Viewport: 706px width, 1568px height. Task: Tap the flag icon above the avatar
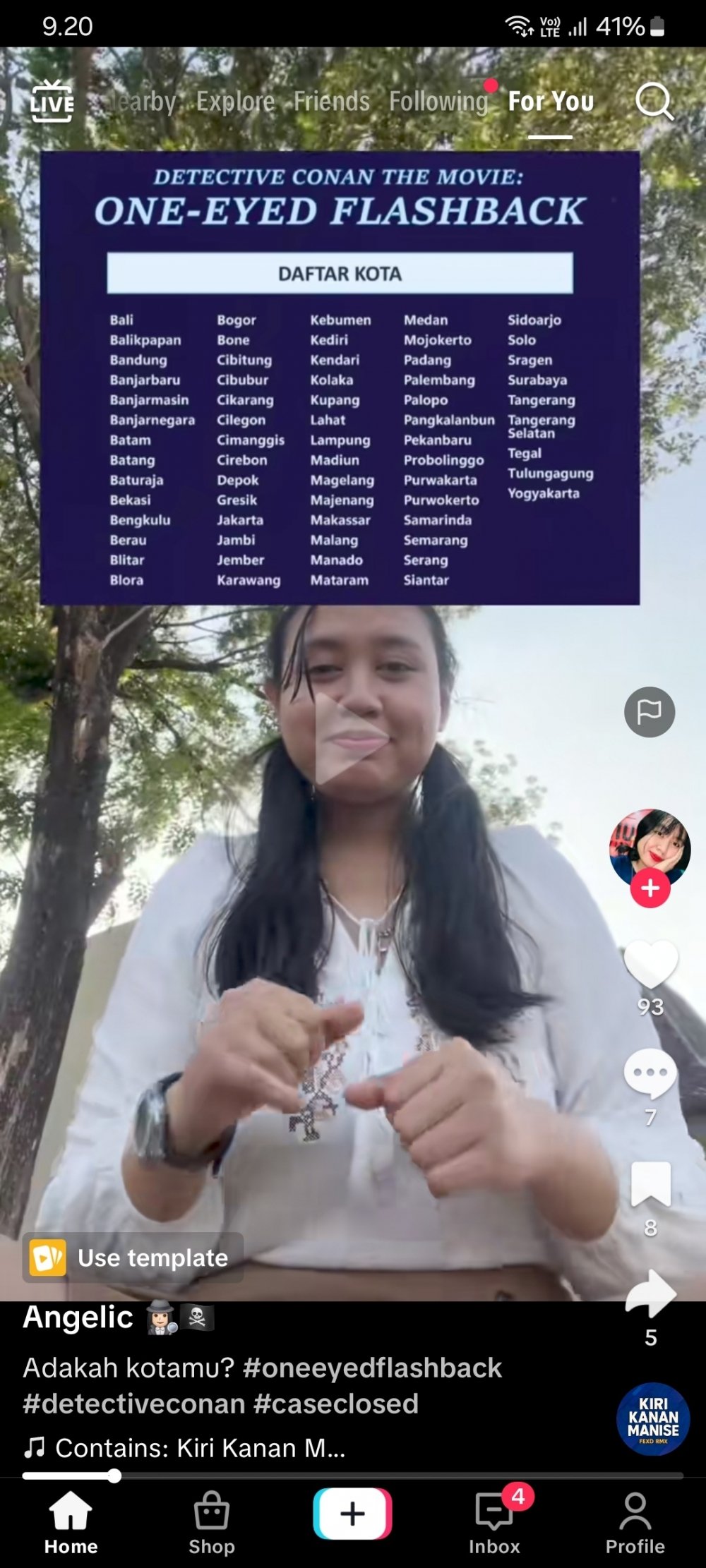[650, 712]
